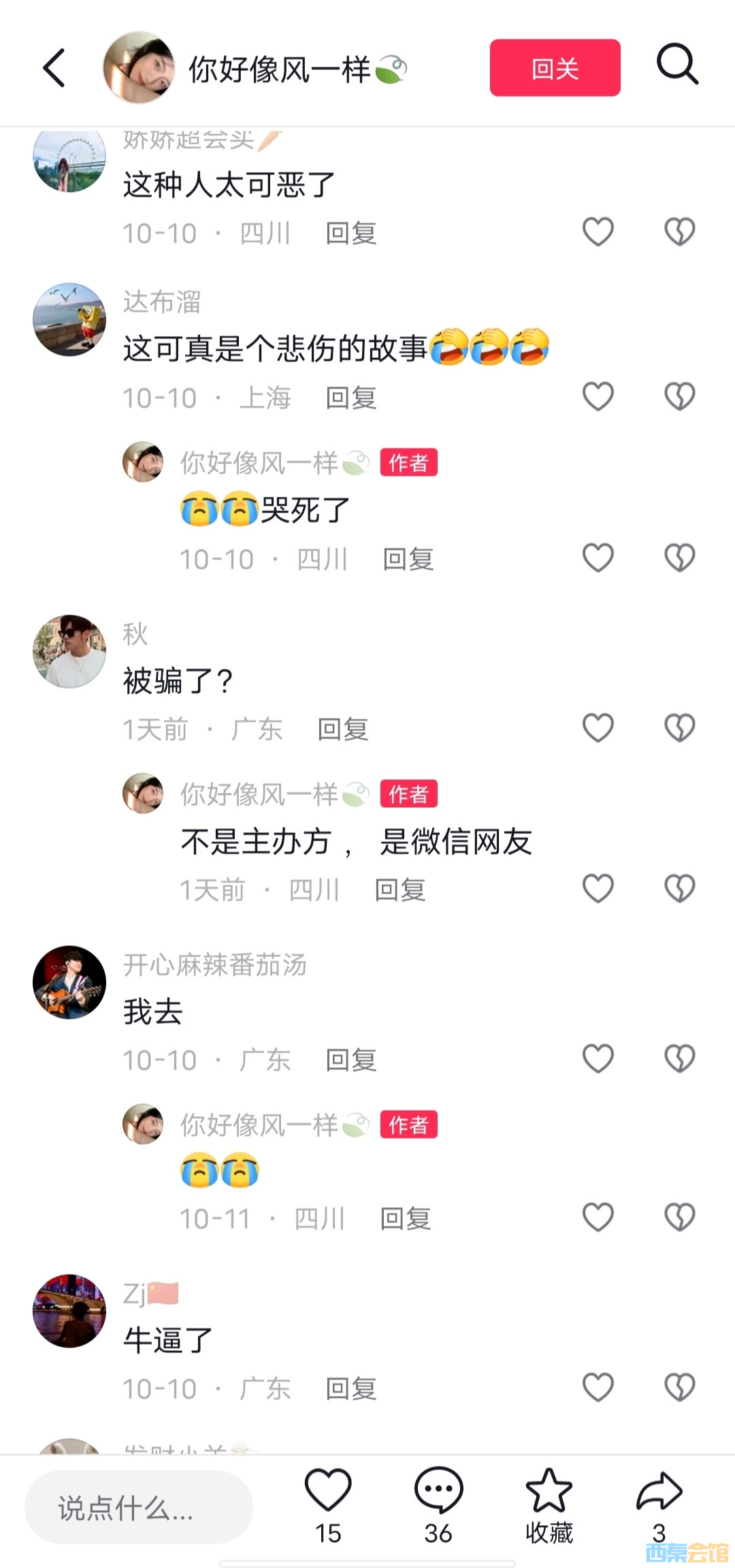Screen dimensions: 735x1568
Task: Dislike the comment 牛逼了
Action: pyautogui.click(x=679, y=1388)
